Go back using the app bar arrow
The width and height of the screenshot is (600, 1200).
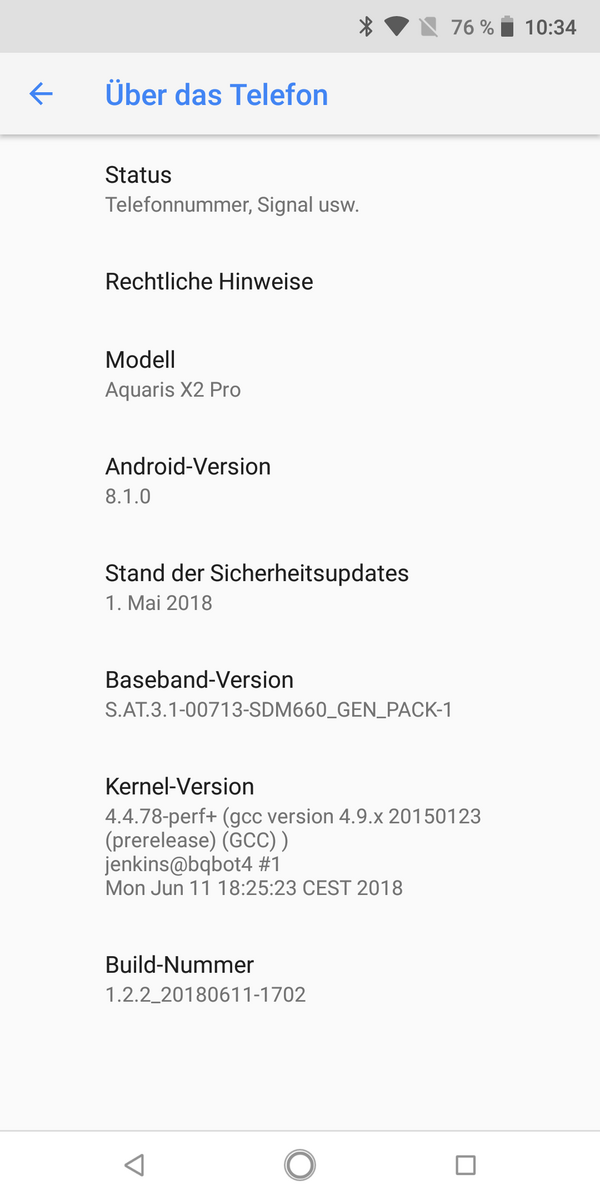click(40, 94)
